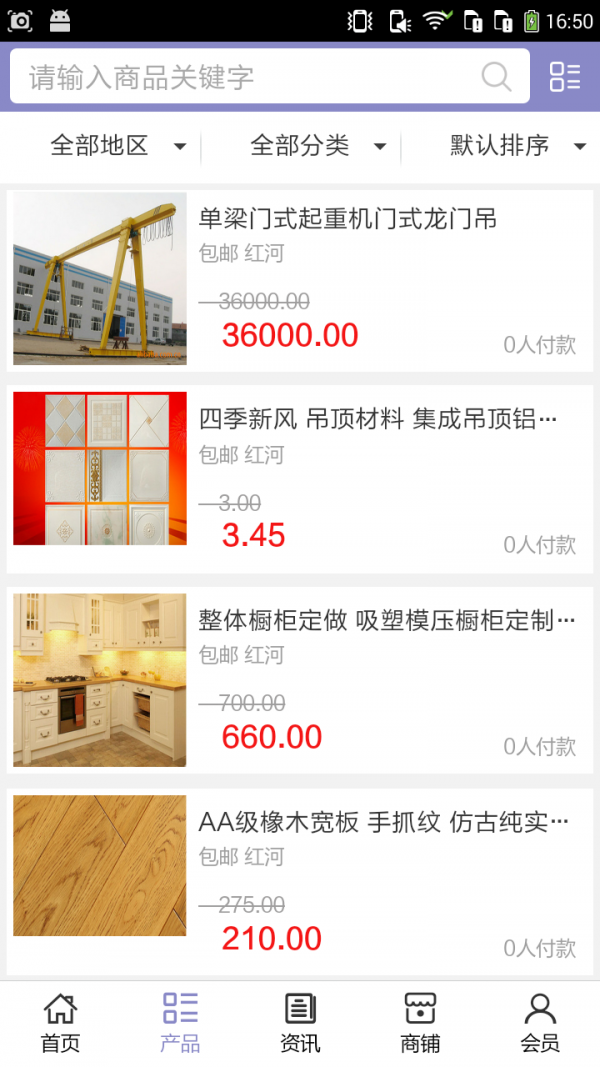Open the 默认排序 sorting dropdown
This screenshot has width=600, height=1067.
point(517,146)
